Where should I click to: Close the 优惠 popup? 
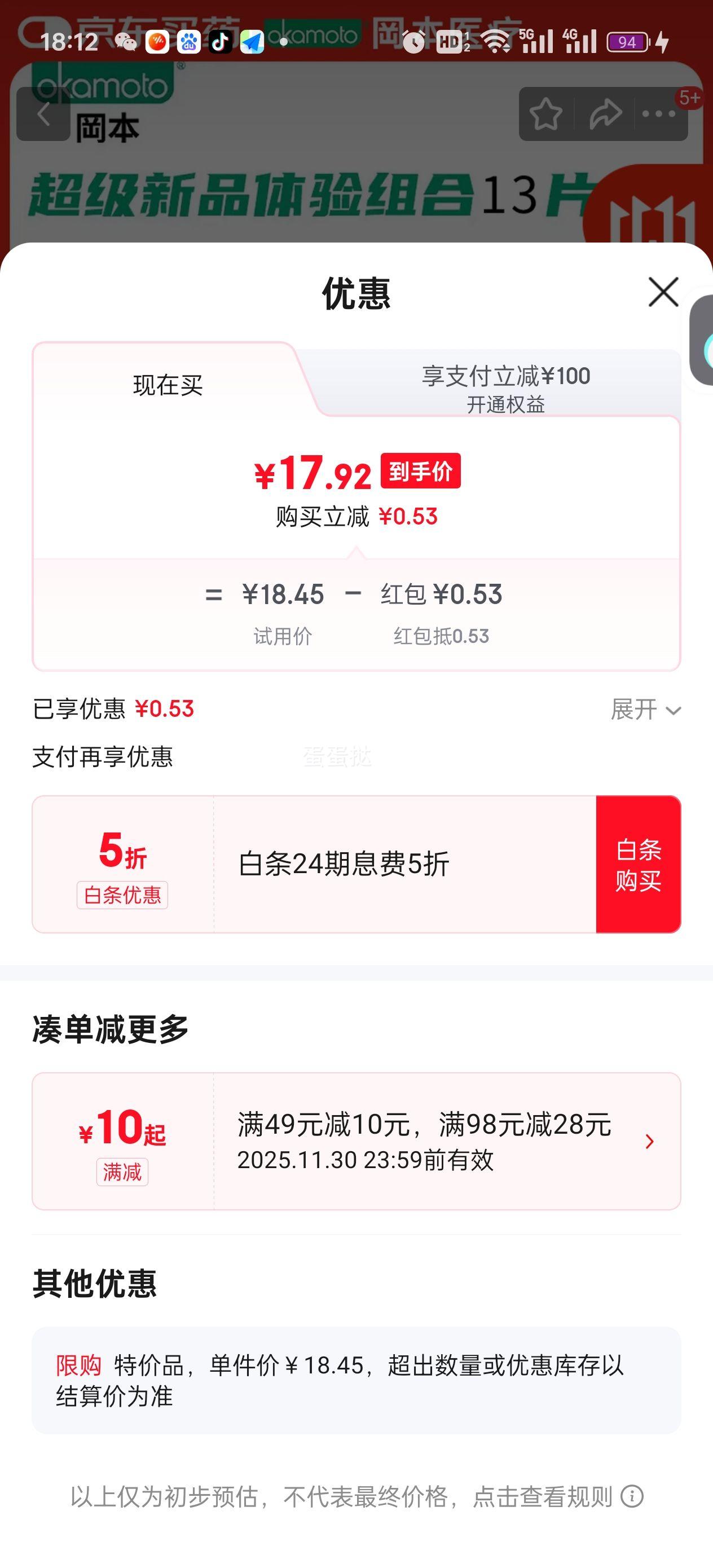pos(663,292)
